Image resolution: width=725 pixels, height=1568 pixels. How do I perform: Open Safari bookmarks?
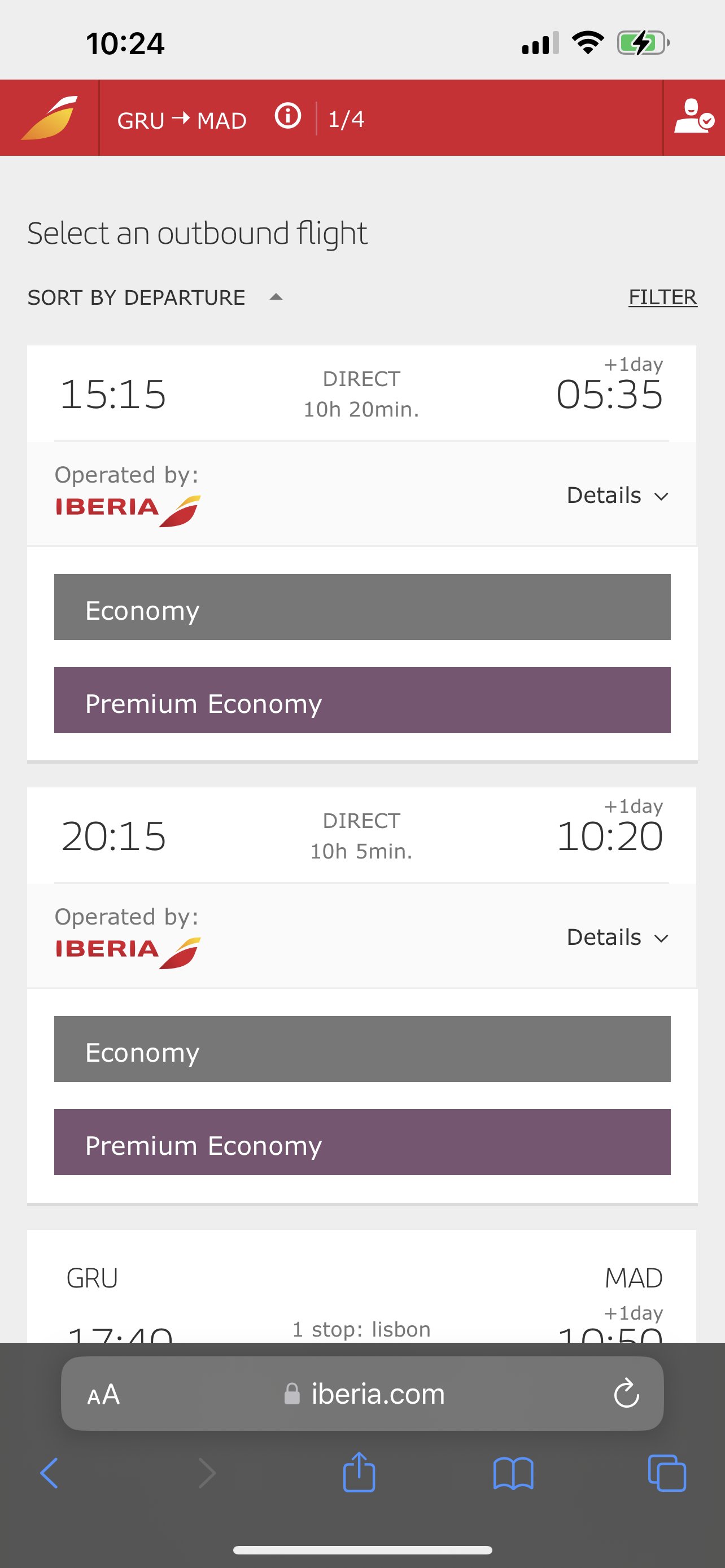tap(513, 1474)
